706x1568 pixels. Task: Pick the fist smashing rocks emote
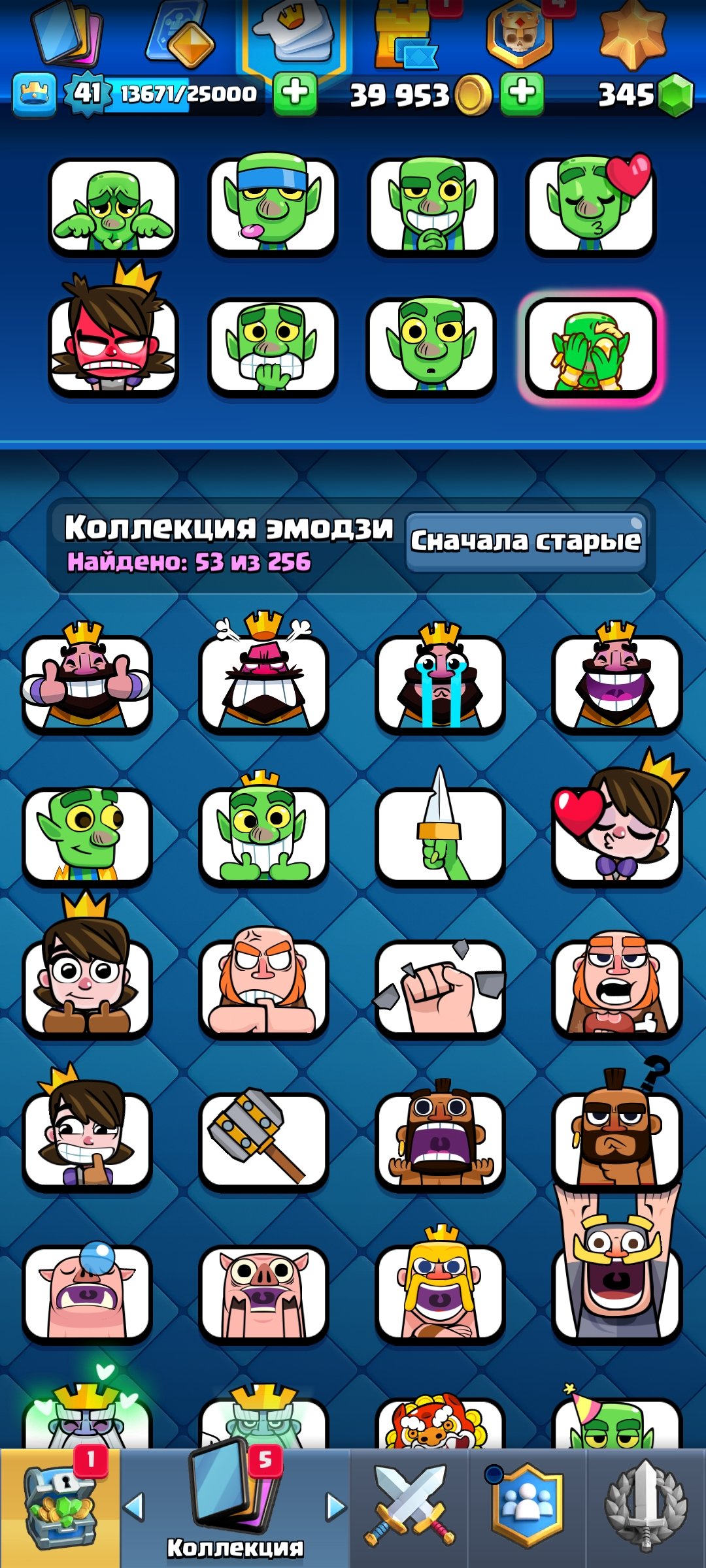pos(440,988)
